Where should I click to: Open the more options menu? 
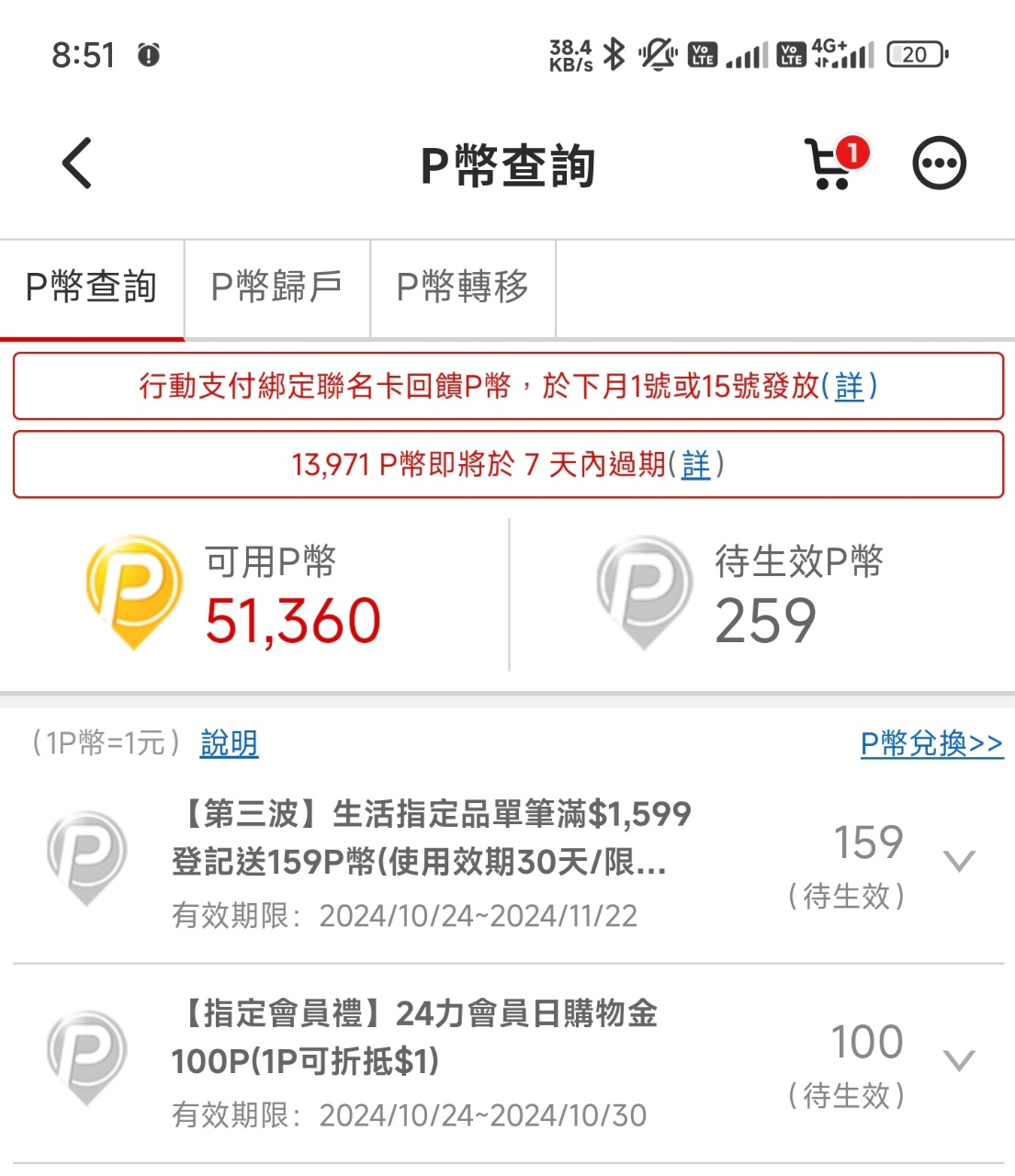coord(939,164)
